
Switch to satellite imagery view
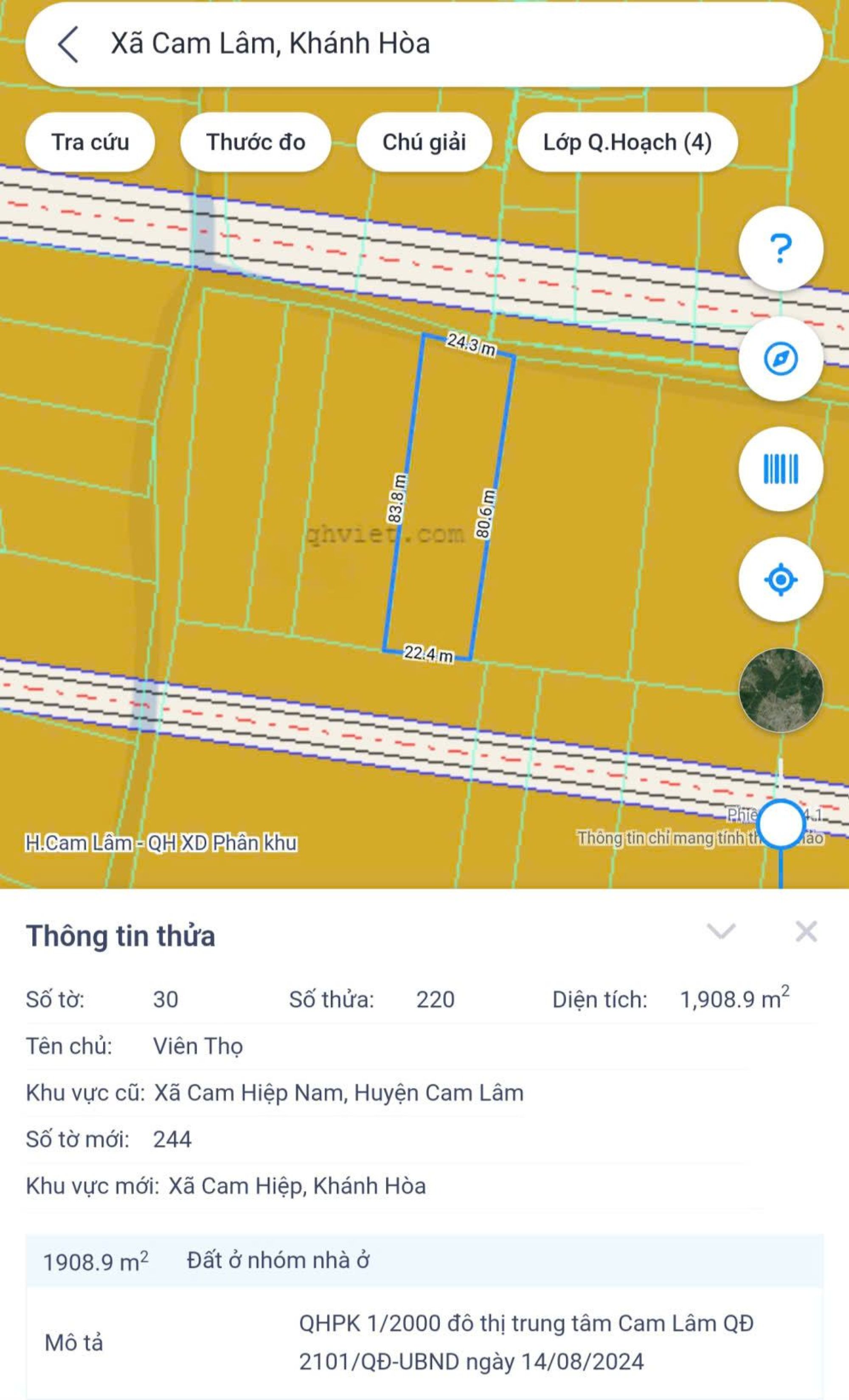pos(780,690)
